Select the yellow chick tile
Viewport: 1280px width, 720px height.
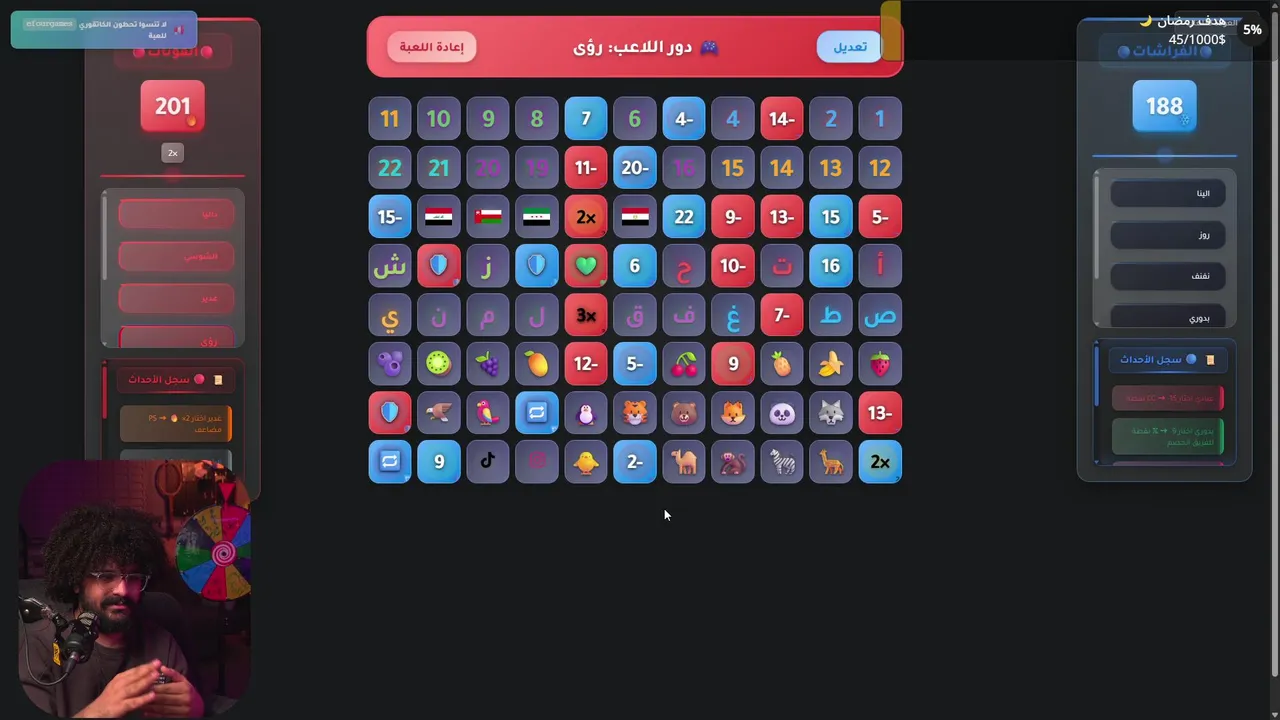click(586, 462)
